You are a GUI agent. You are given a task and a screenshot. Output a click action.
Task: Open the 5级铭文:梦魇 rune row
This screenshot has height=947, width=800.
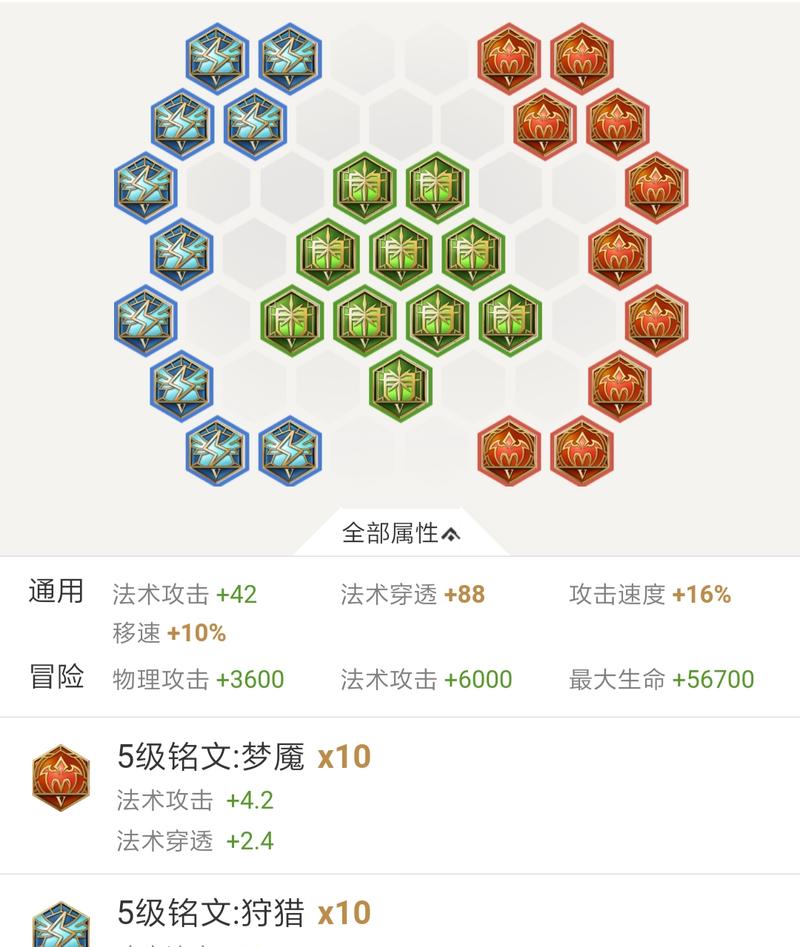(400, 796)
